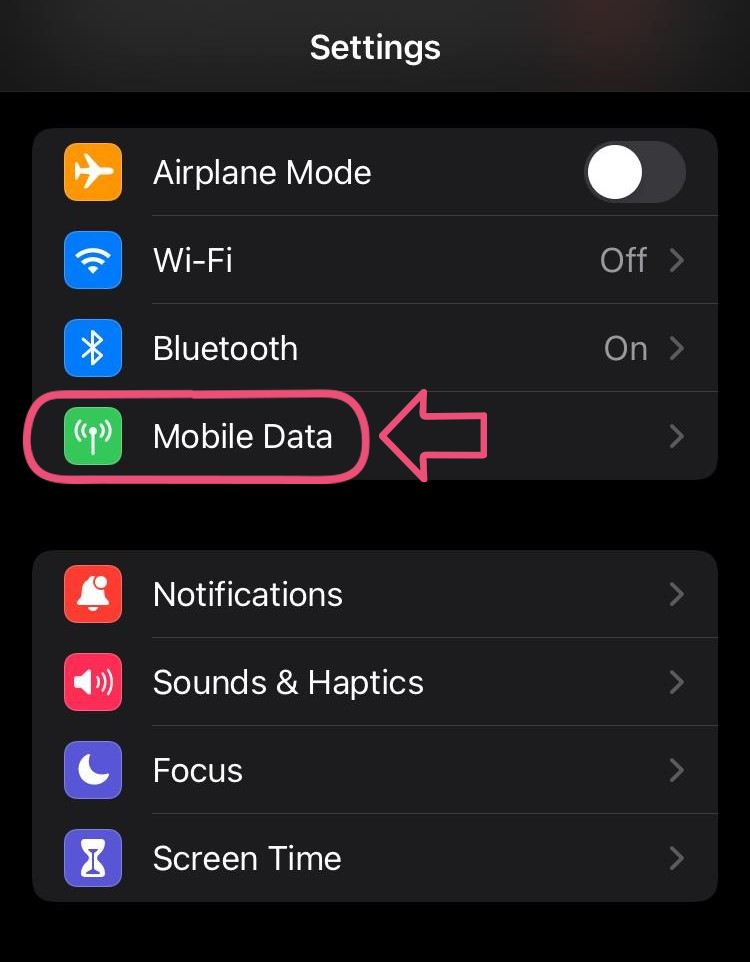
Task: Click the Settings title at the top
Action: click(375, 47)
